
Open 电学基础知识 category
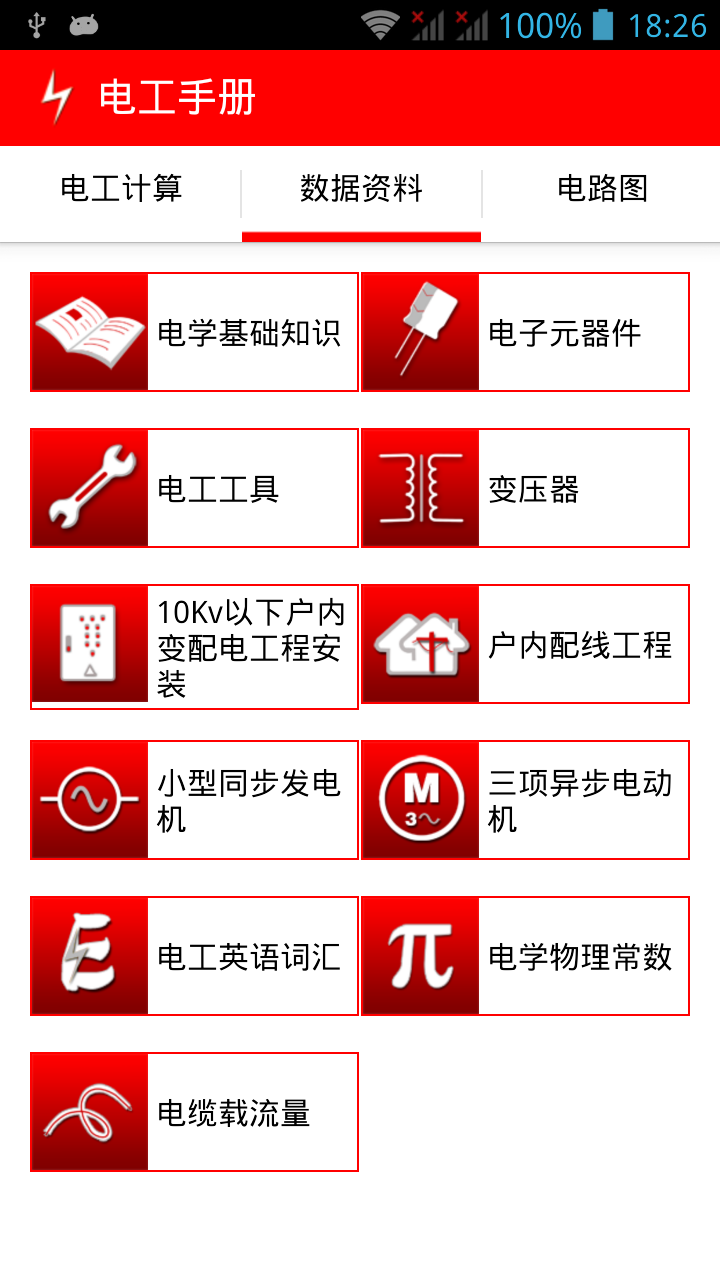(x=195, y=332)
